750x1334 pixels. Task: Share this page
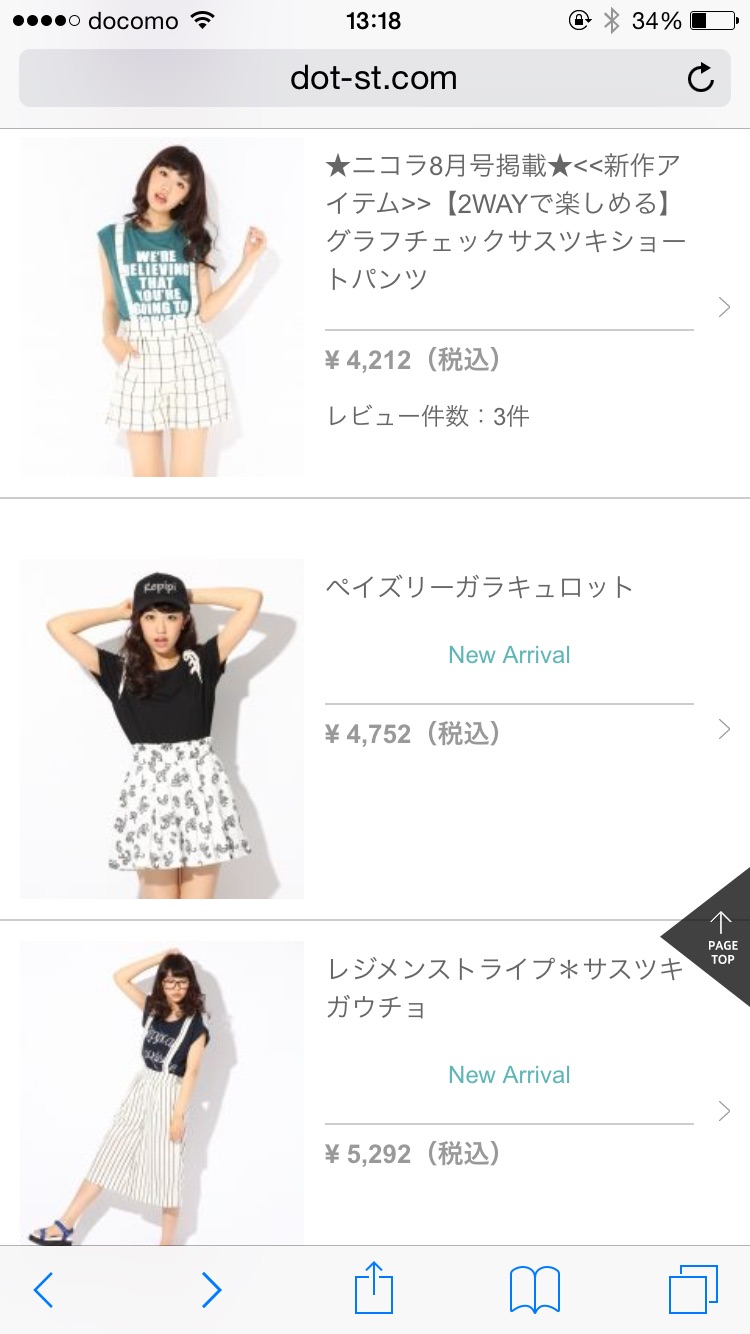pos(374,1288)
